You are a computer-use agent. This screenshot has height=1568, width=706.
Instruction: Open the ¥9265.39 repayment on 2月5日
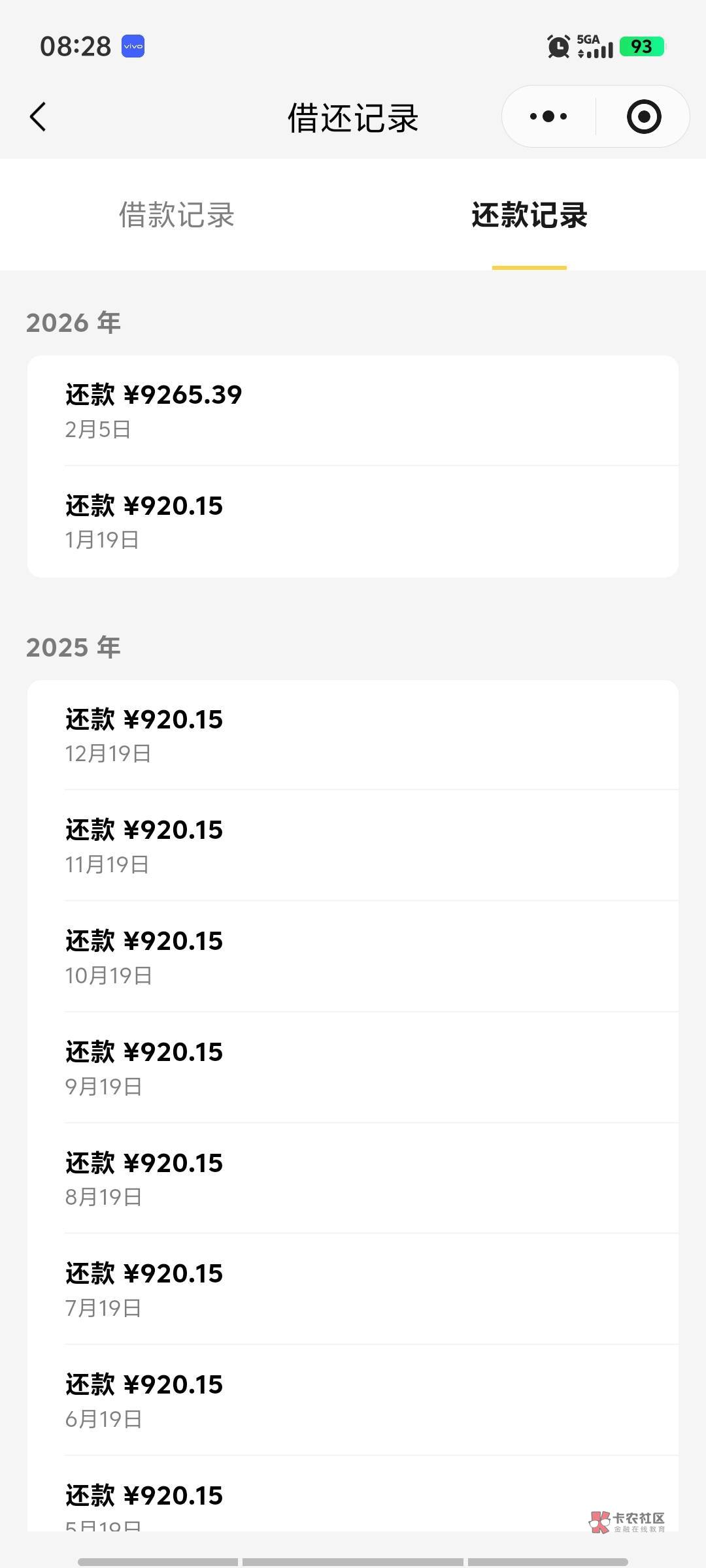click(x=353, y=410)
